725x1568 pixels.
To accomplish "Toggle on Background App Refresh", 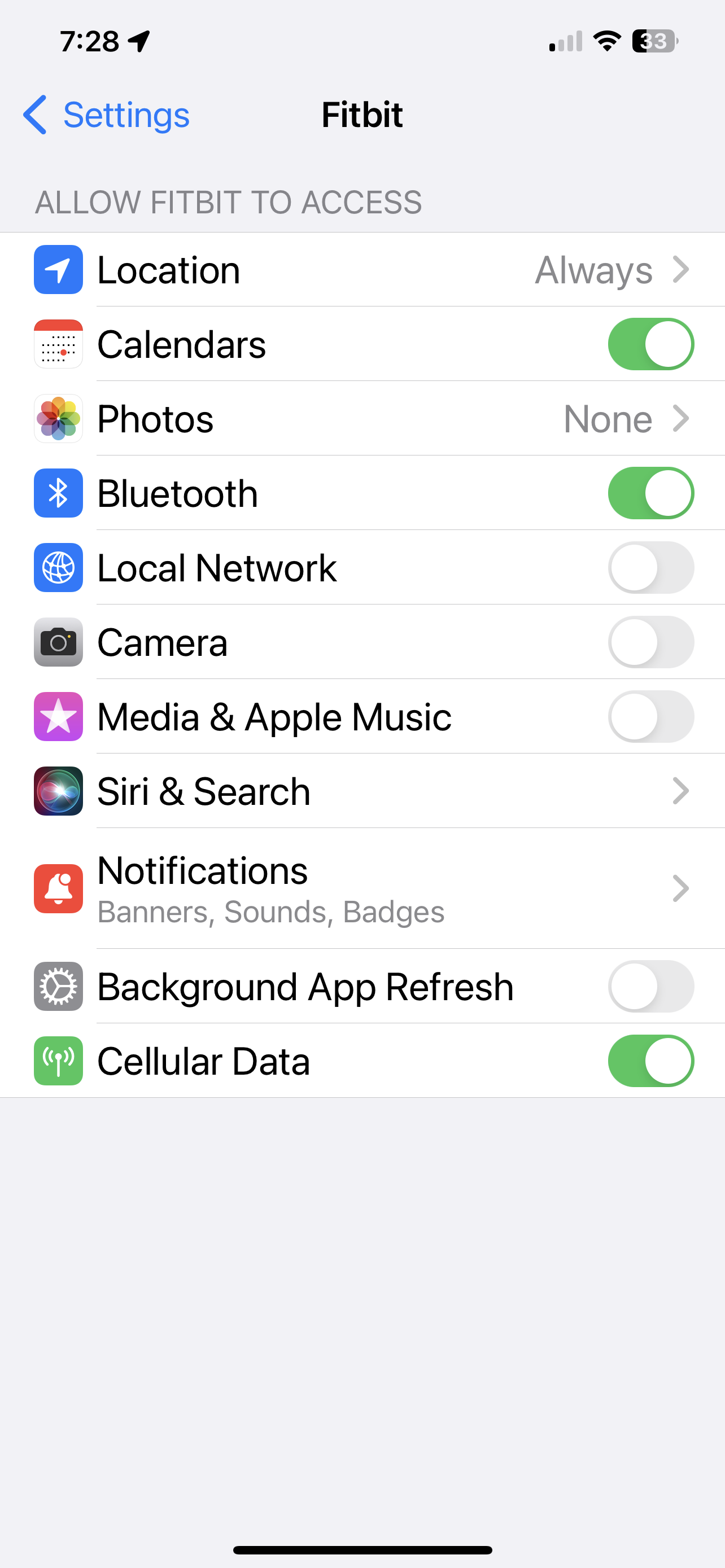I will point(650,987).
